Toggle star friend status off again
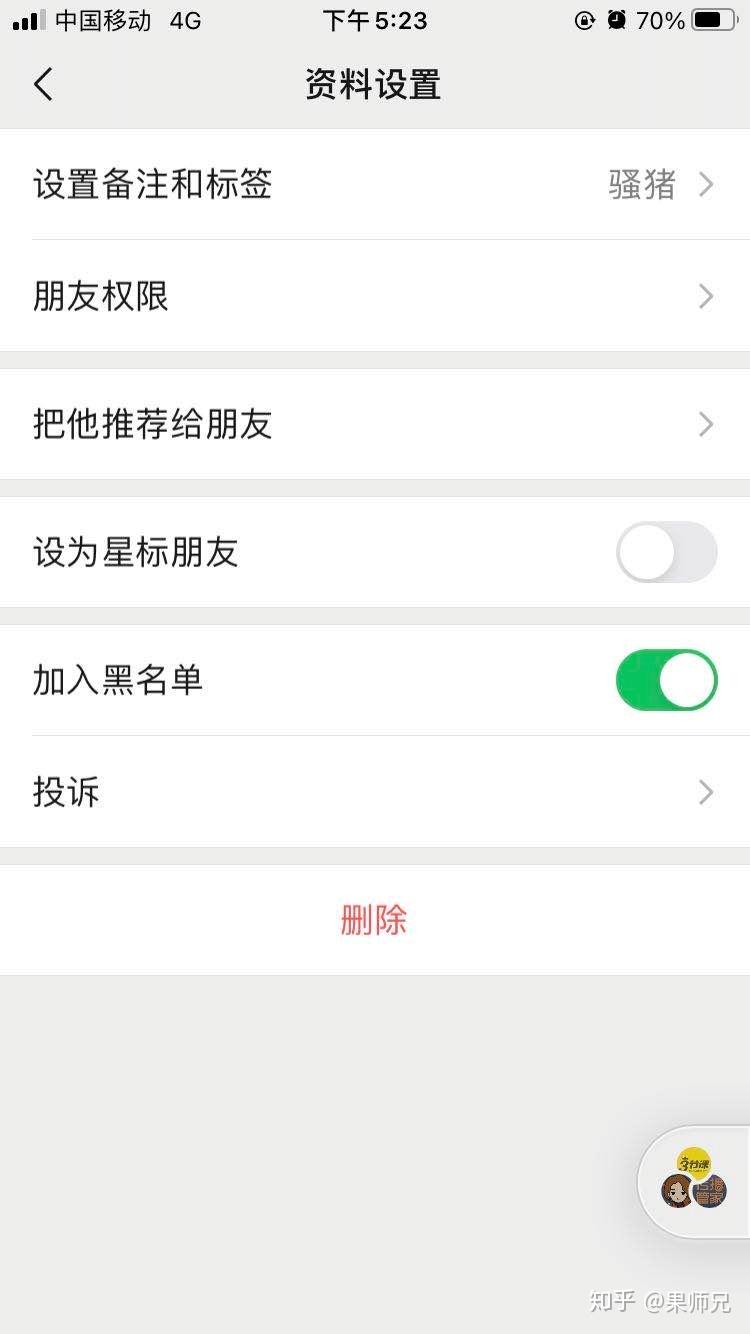 (666, 552)
